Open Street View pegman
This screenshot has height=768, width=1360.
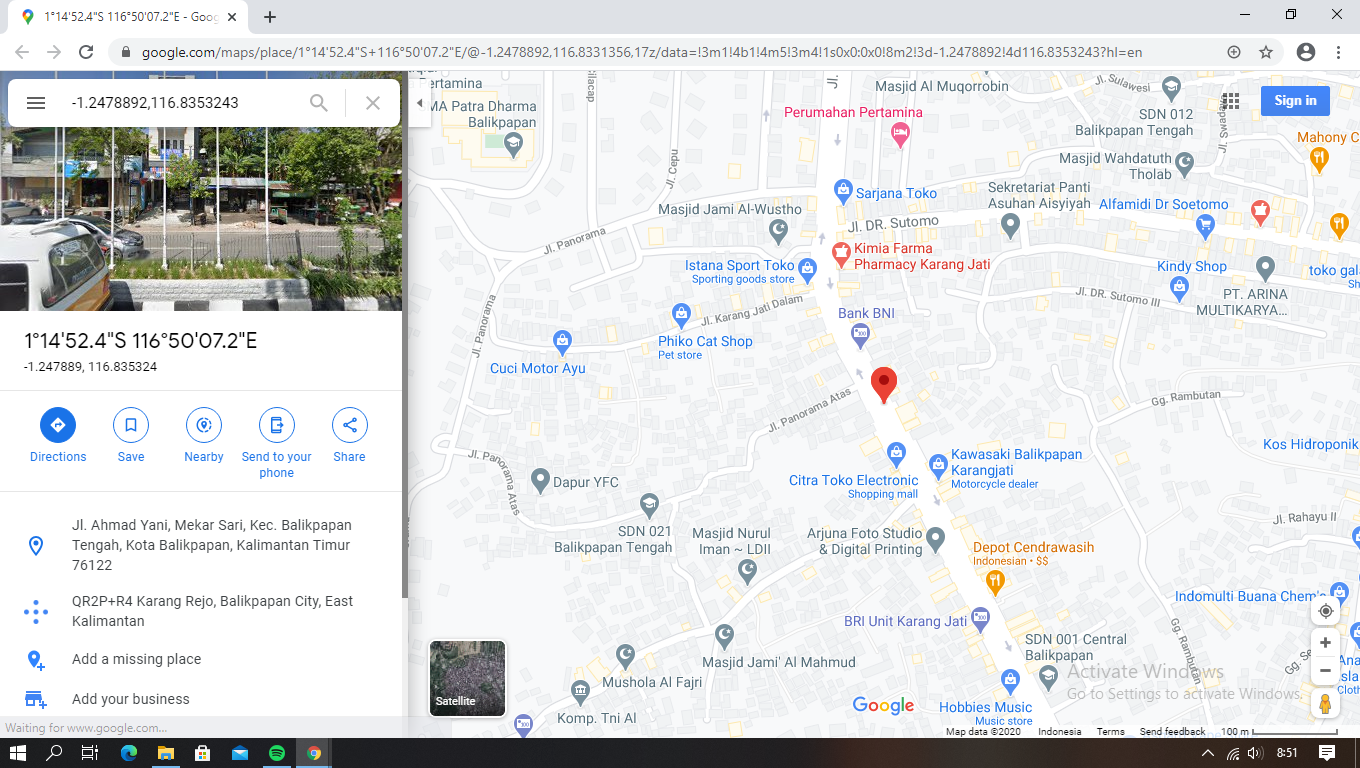pyautogui.click(x=1325, y=704)
